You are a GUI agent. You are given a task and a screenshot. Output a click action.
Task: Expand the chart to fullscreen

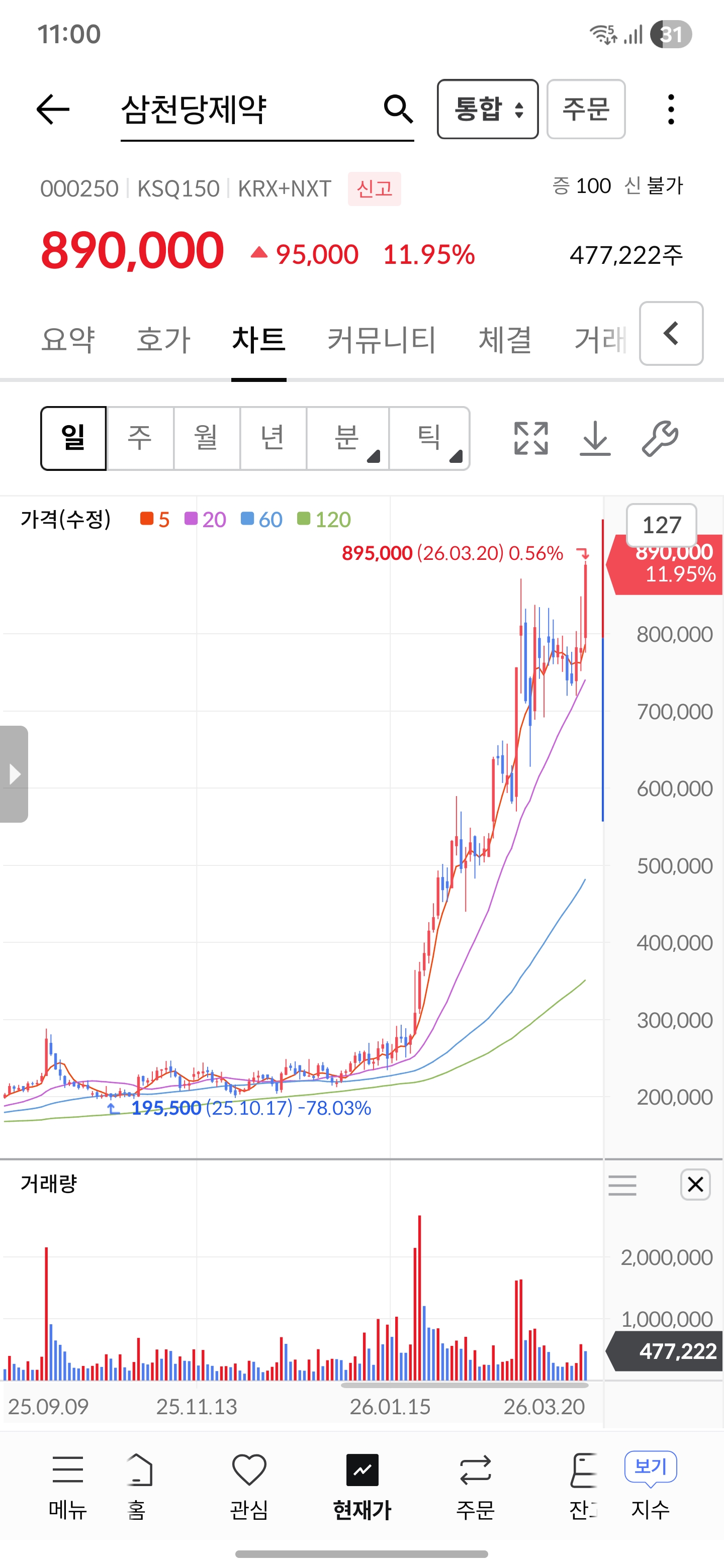pyautogui.click(x=531, y=438)
